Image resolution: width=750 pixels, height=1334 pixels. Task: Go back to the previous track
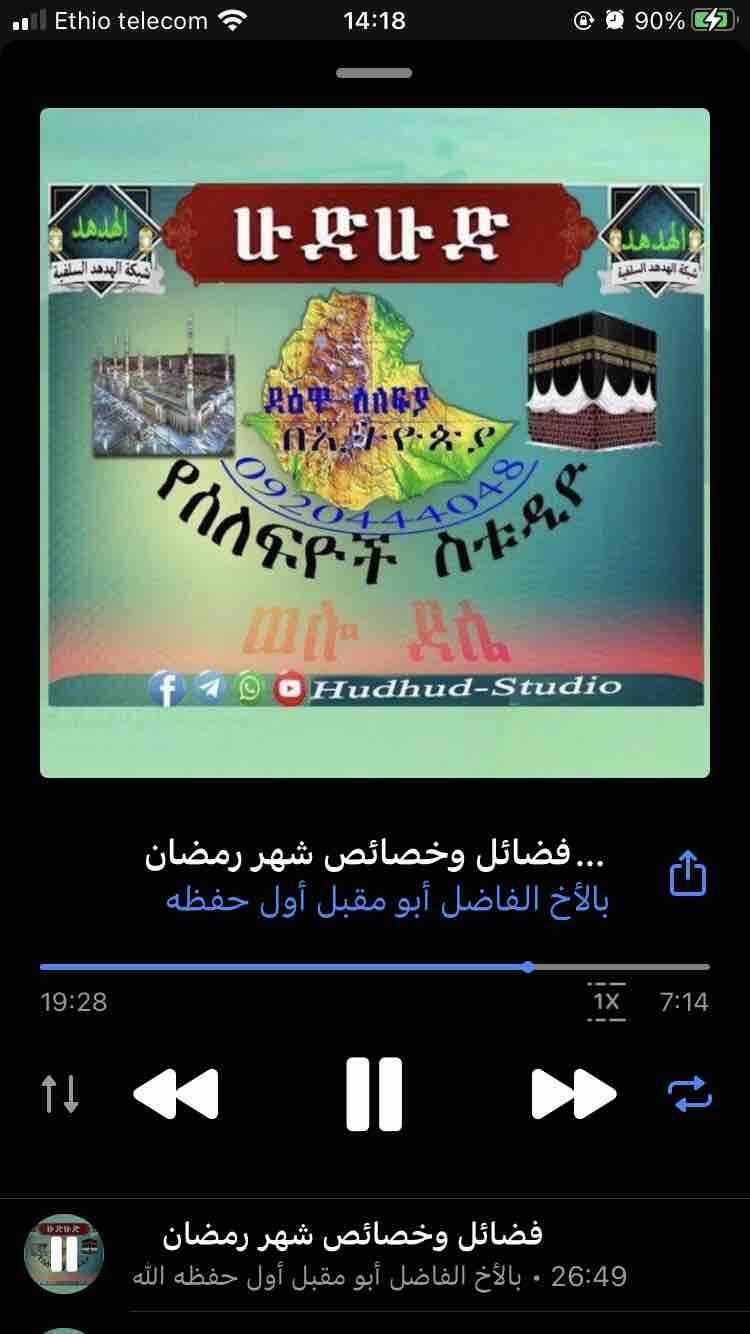pyautogui.click(x=176, y=1094)
